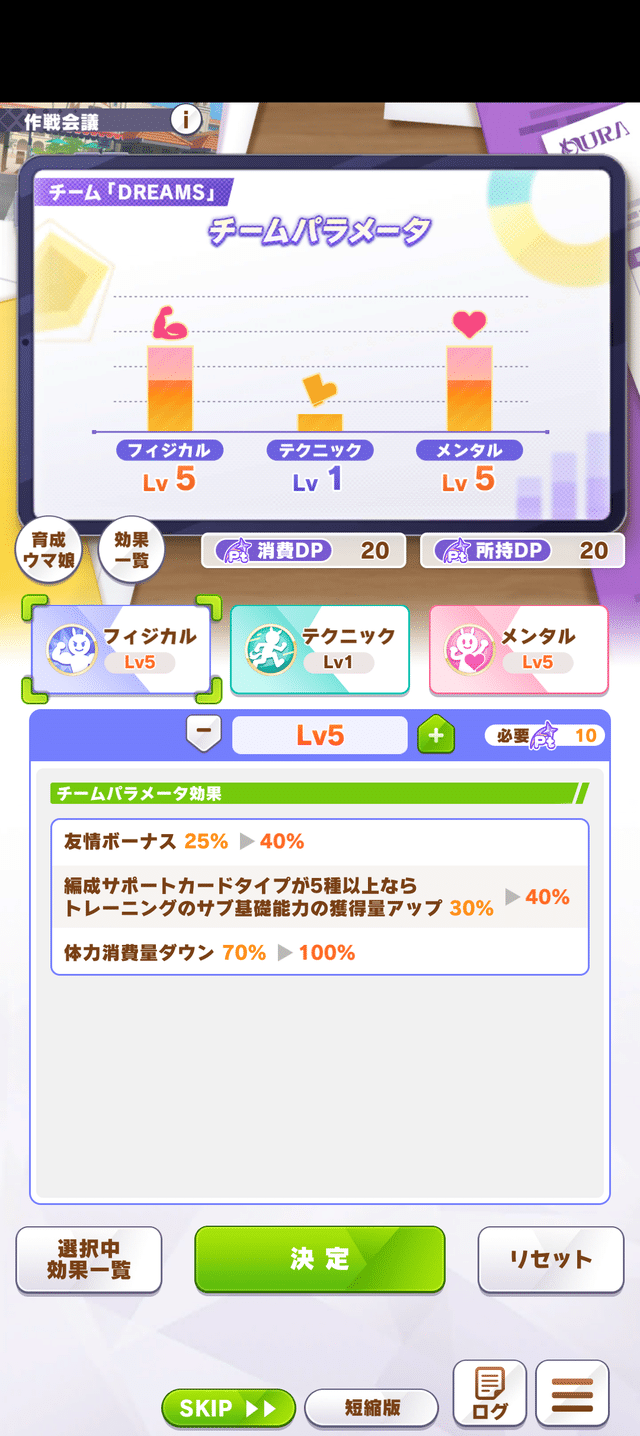Toggle the 短縮版 shortened mode
The height and width of the screenshot is (1436, 640).
tap(372, 1408)
